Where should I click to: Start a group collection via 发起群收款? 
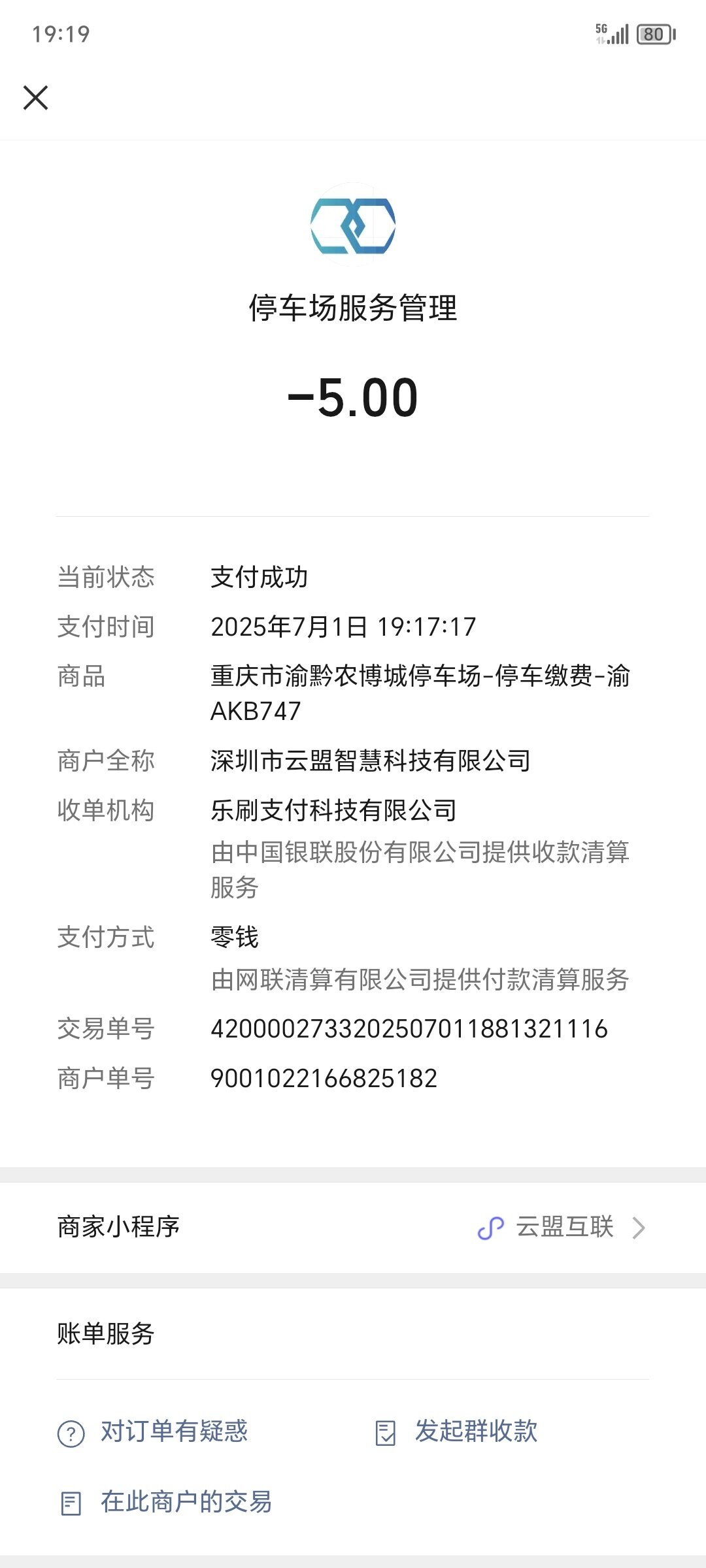click(x=475, y=1431)
